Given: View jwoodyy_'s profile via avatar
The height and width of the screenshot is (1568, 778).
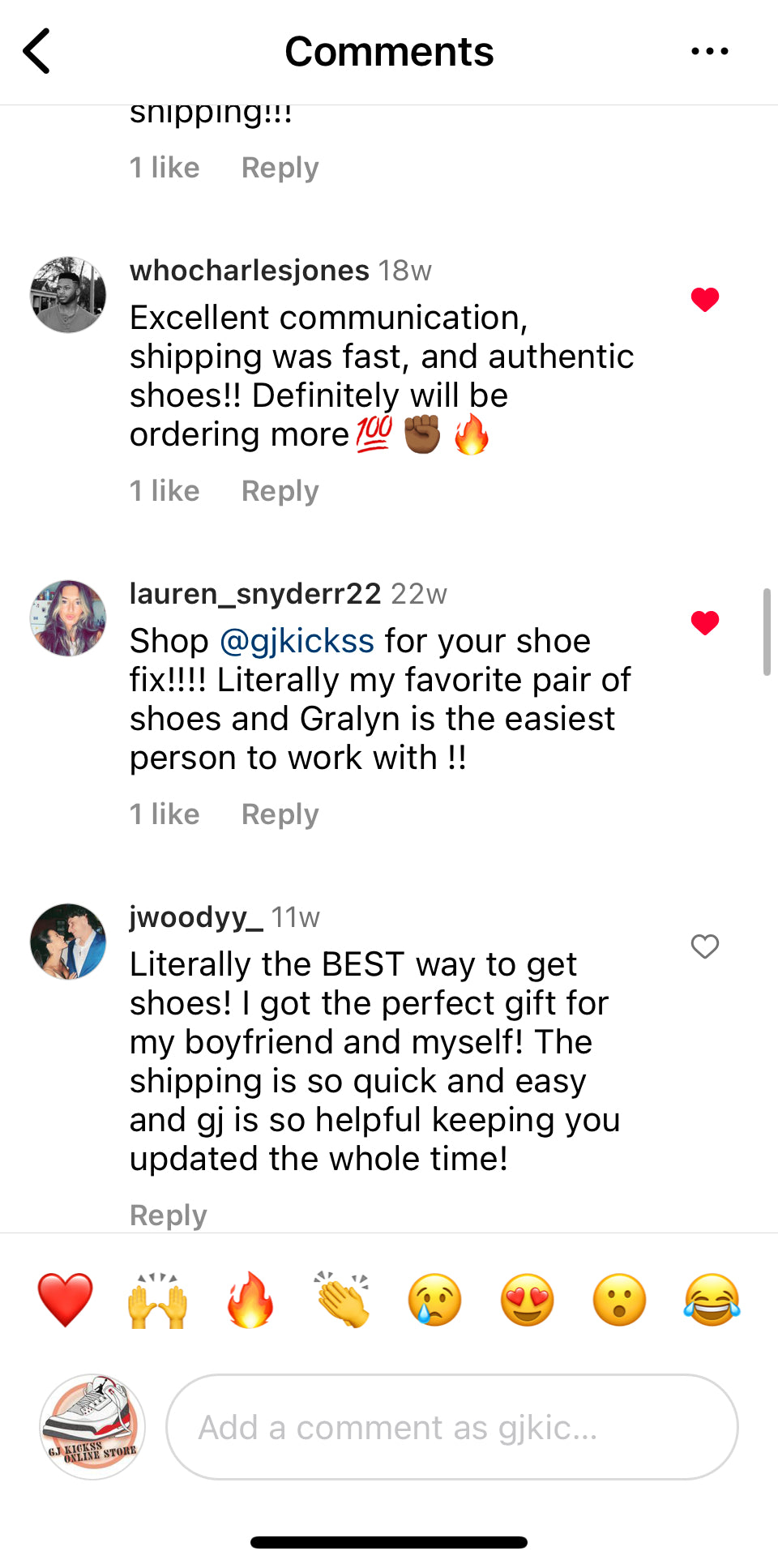Looking at the screenshot, I should tap(68, 942).
